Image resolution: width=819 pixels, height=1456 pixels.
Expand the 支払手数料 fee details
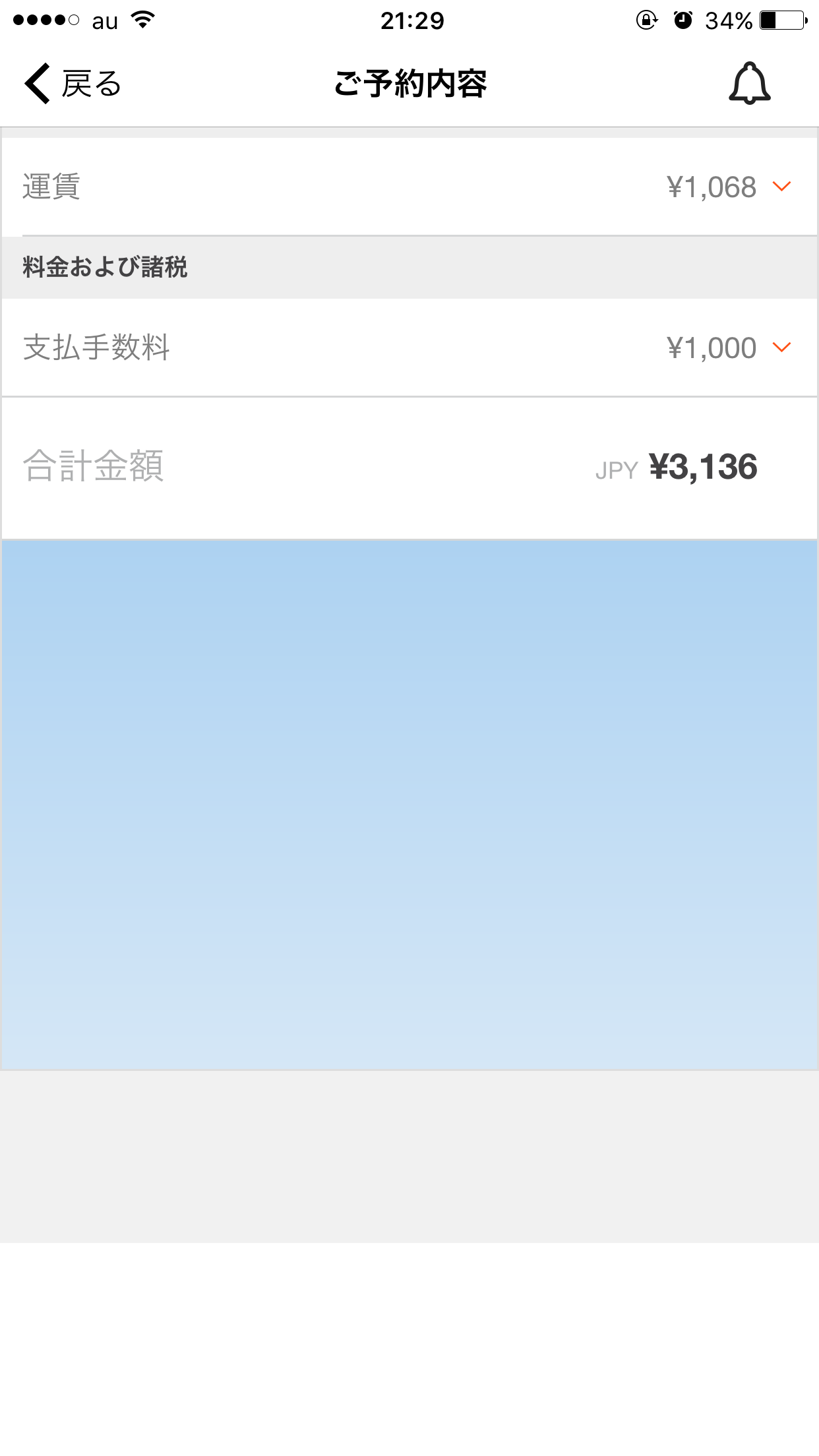pos(781,348)
